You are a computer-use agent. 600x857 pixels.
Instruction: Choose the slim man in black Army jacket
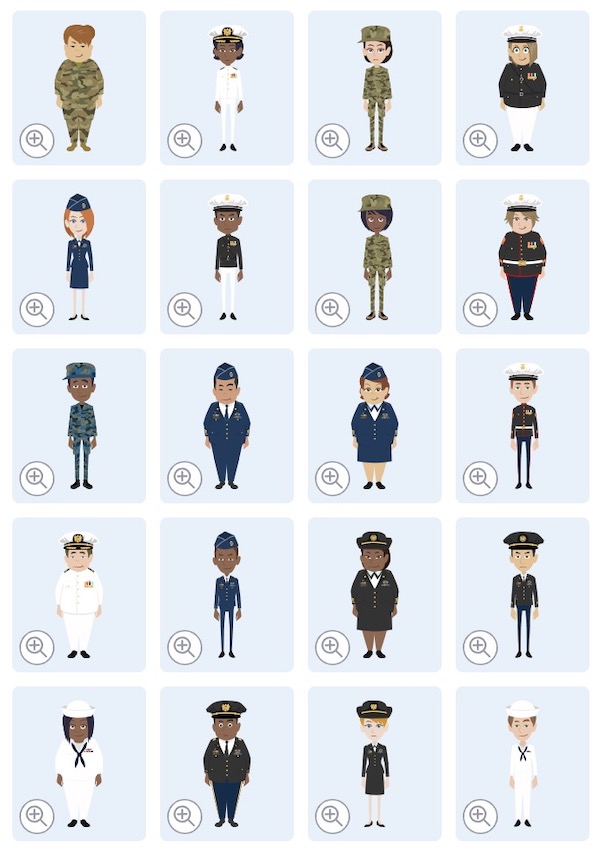(x=522, y=595)
